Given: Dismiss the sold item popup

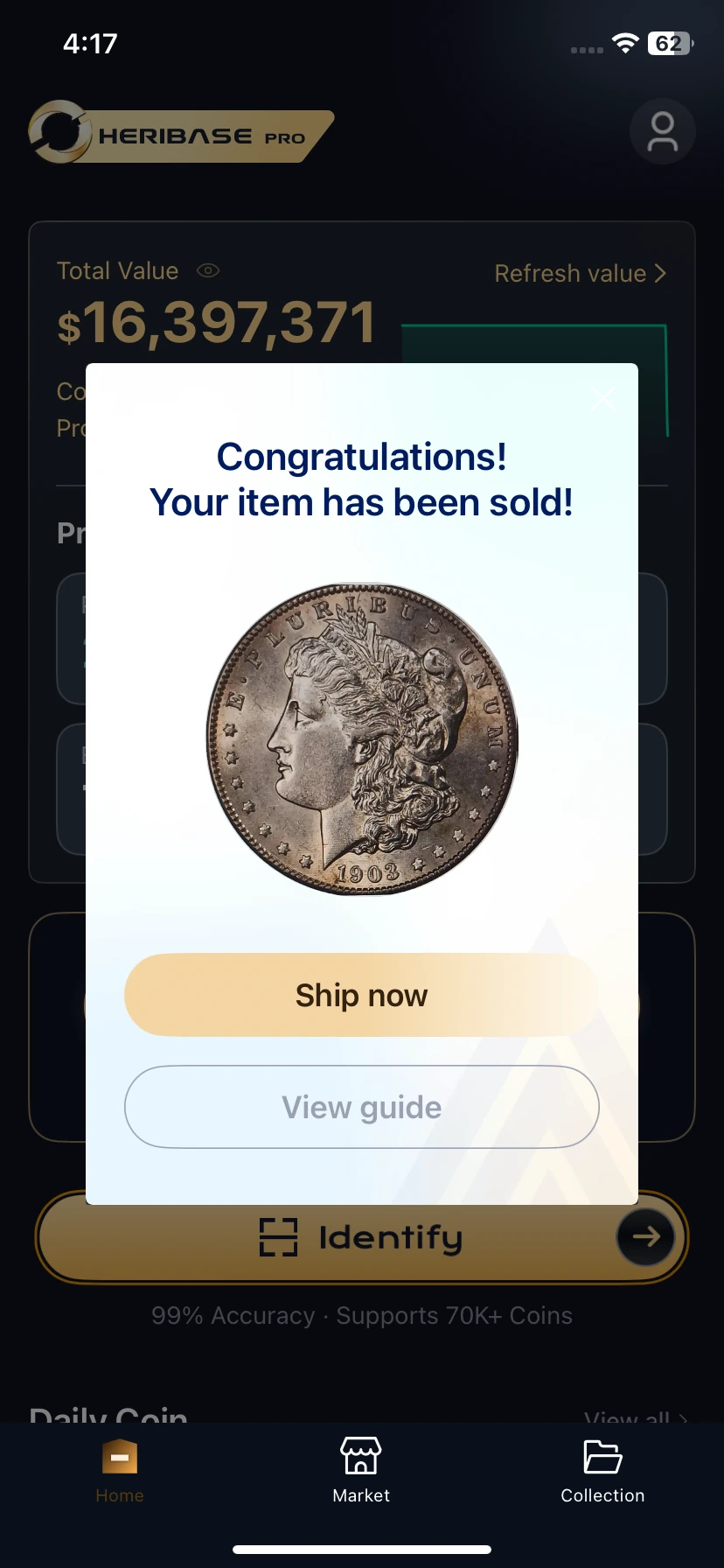Looking at the screenshot, I should (x=603, y=398).
